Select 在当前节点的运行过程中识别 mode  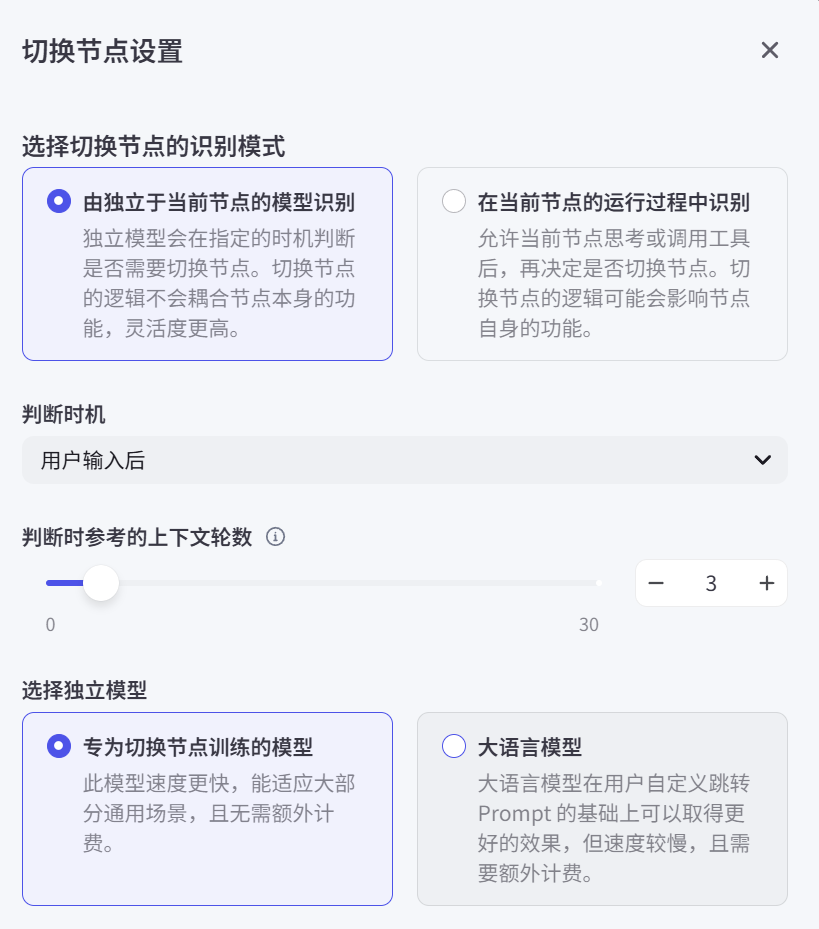454,202
